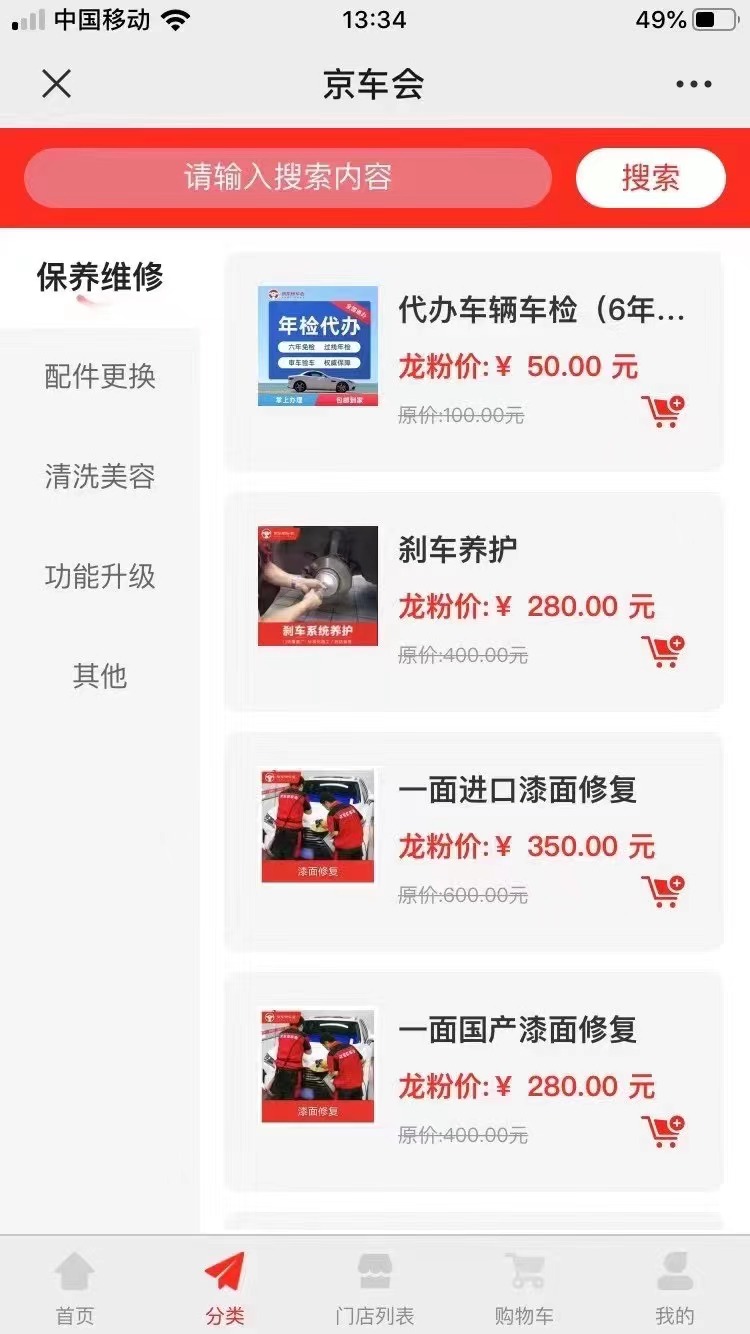750x1334 pixels.
Task: Focus the 请输入搜索内容 search field
Action: click(288, 178)
